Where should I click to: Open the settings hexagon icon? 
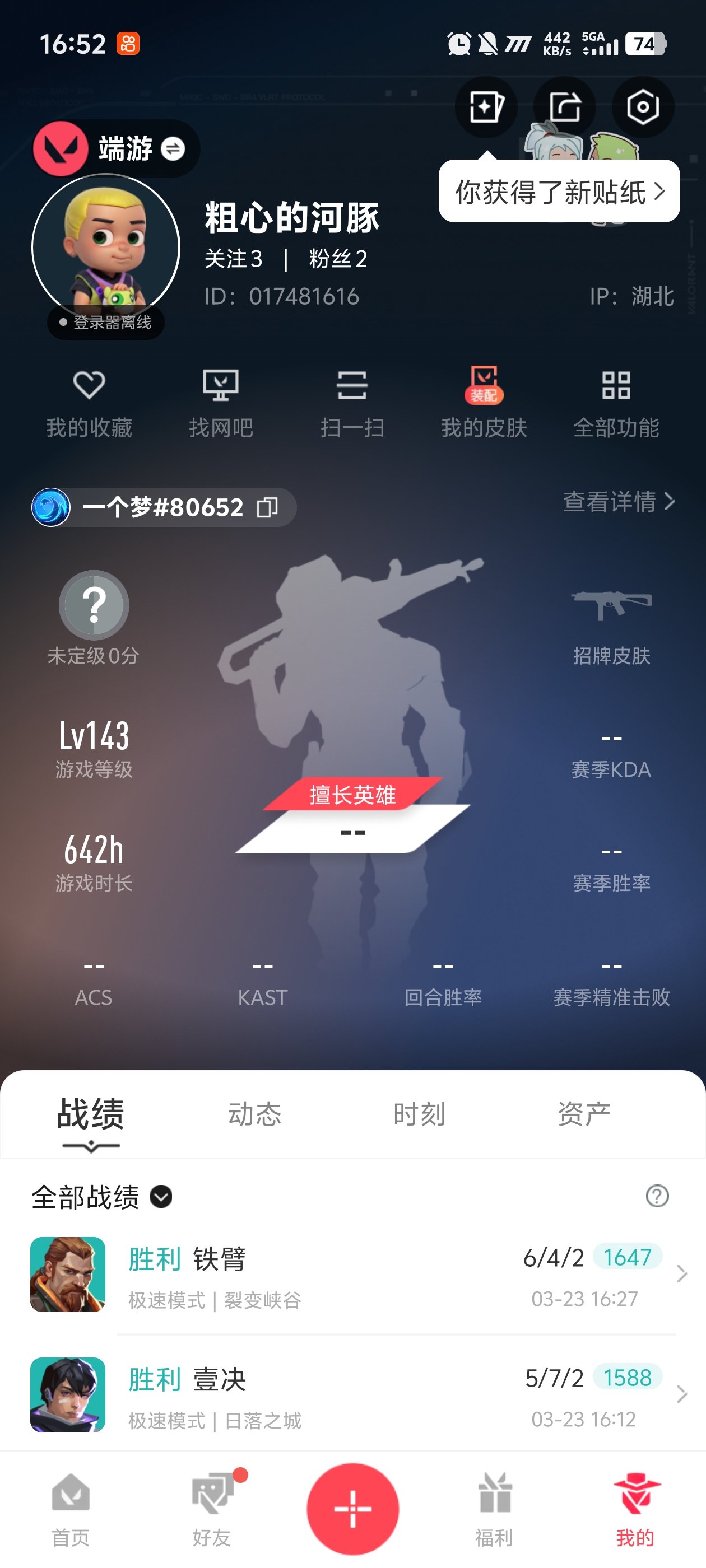coord(643,107)
